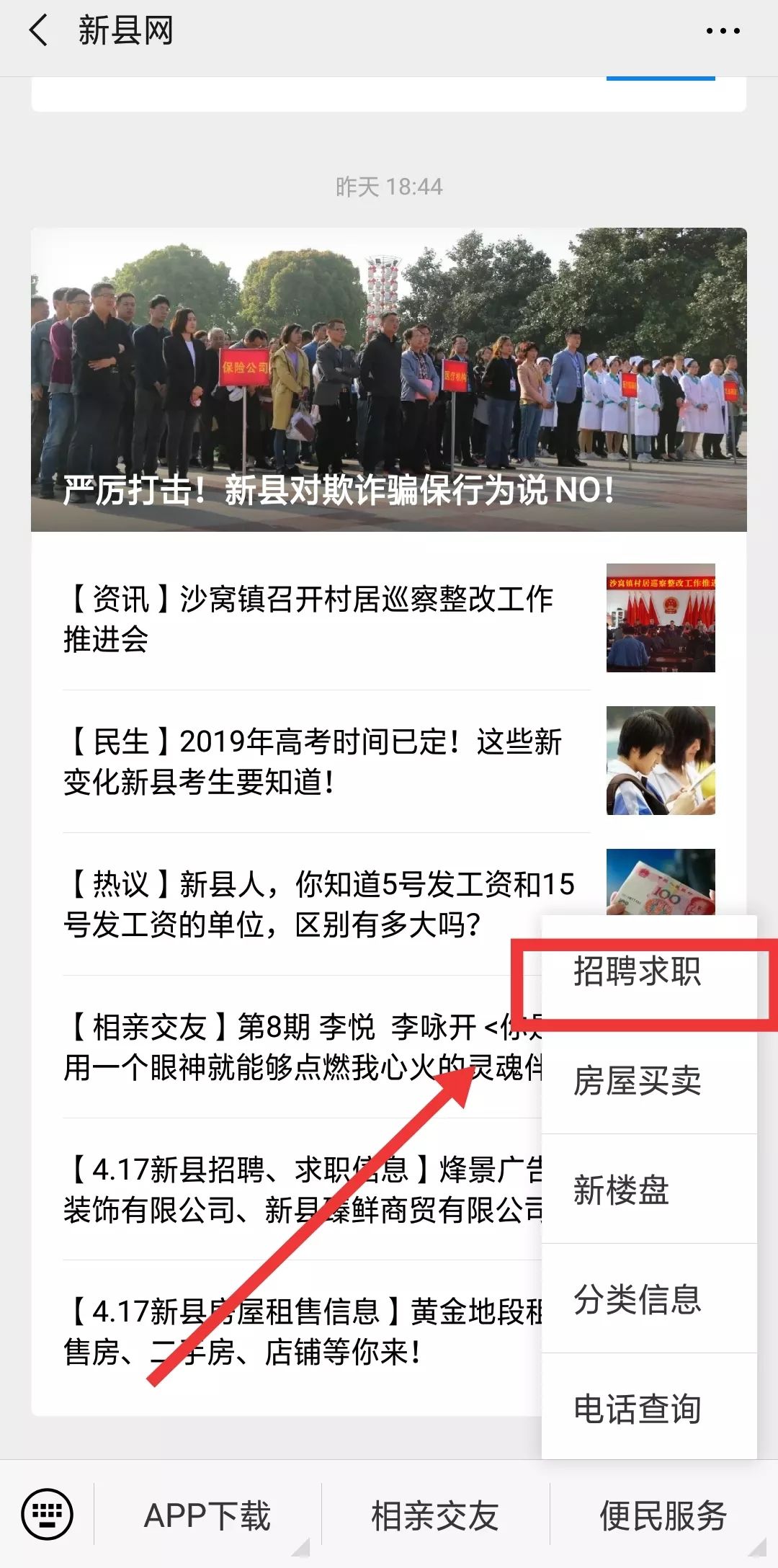778x1568 pixels.
Task: Open 电话查询 from the popup menu
Action: coord(649,1407)
